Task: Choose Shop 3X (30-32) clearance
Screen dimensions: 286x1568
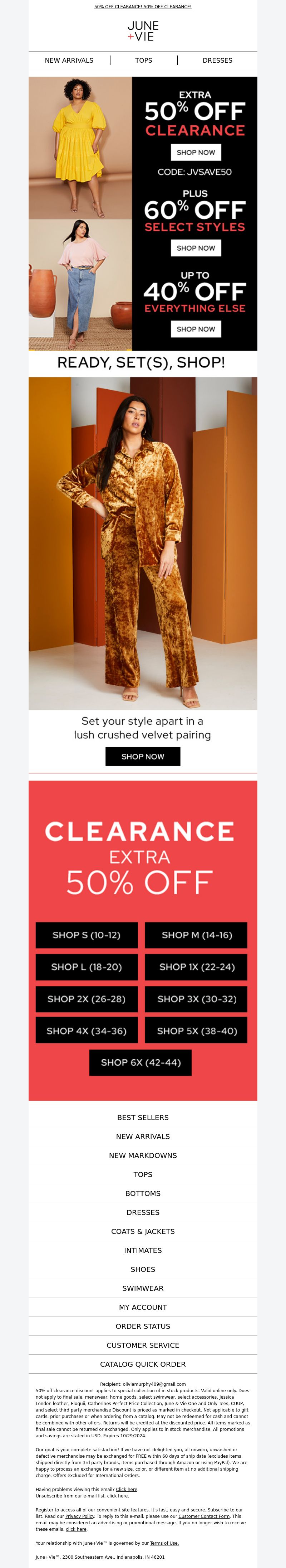Action: point(197,999)
